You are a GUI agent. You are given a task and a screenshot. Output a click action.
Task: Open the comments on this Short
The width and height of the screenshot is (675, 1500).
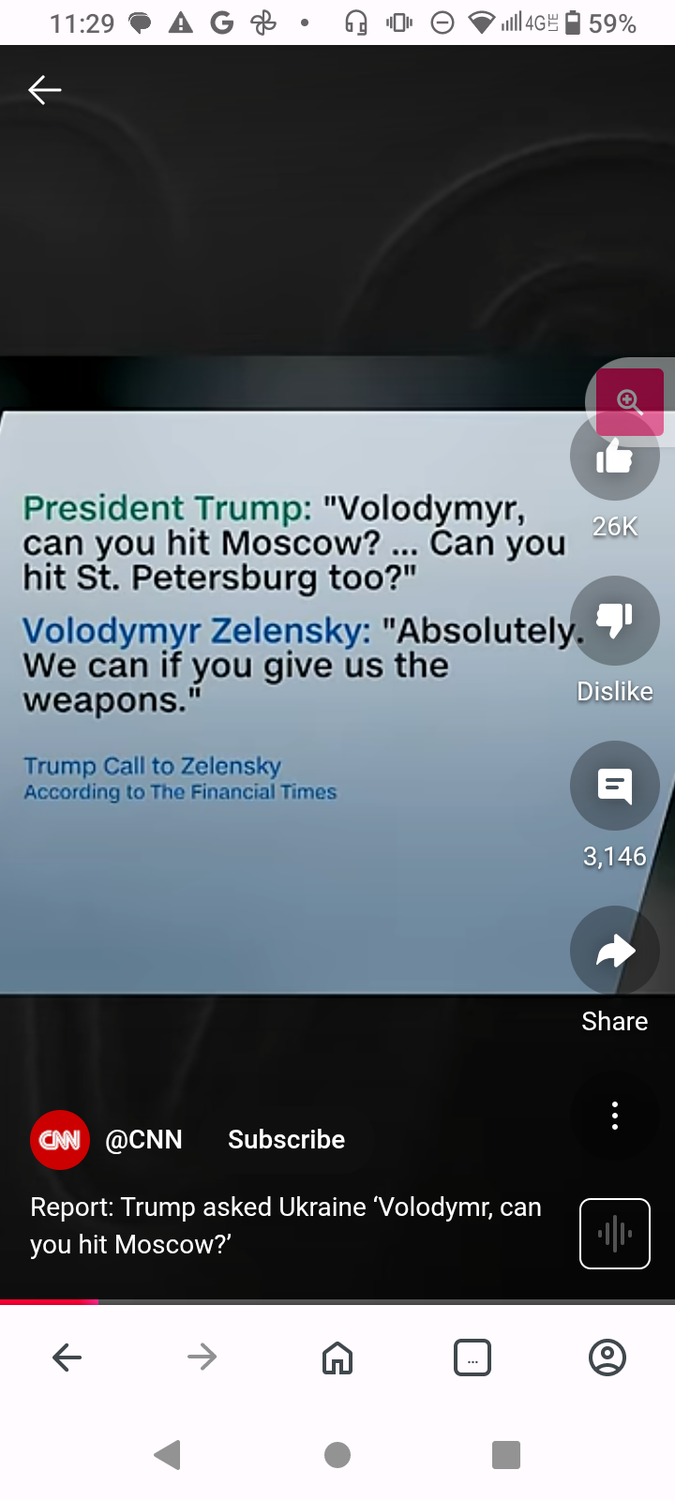[x=614, y=786]
